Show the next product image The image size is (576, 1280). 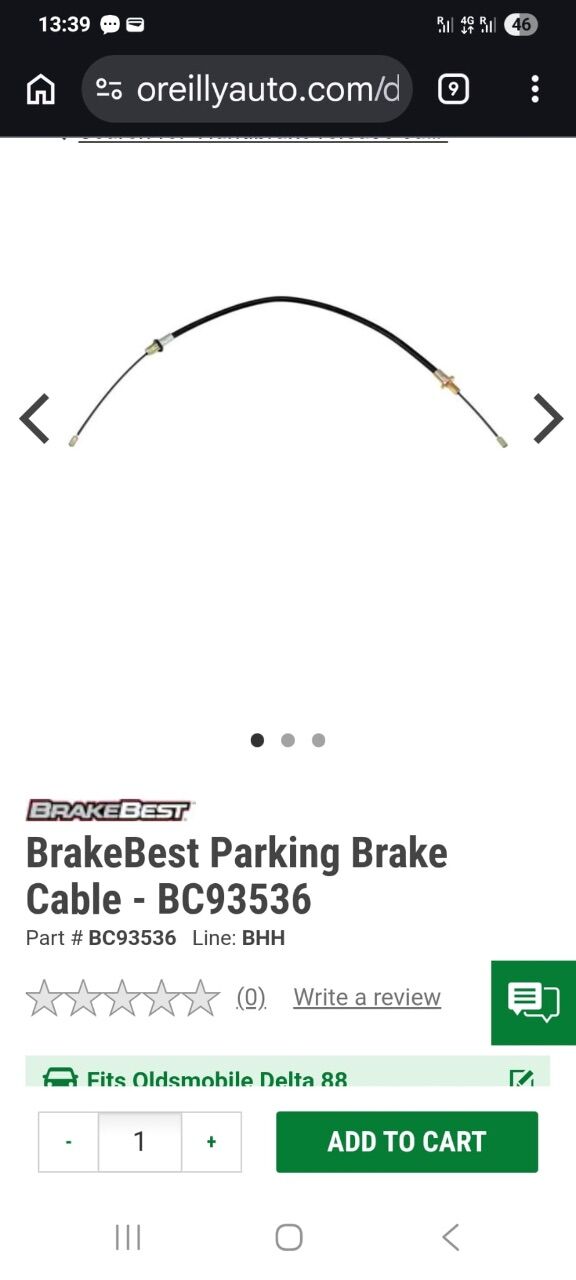(547, 418)
